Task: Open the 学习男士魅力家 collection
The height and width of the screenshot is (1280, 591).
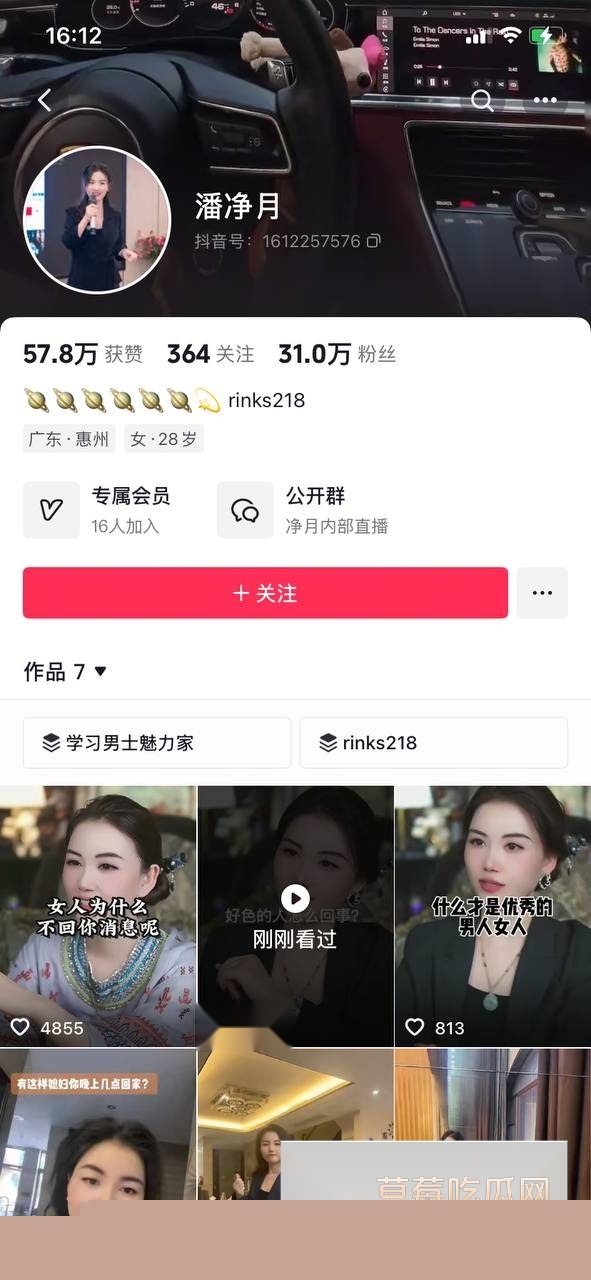Action: coord(157,743)
